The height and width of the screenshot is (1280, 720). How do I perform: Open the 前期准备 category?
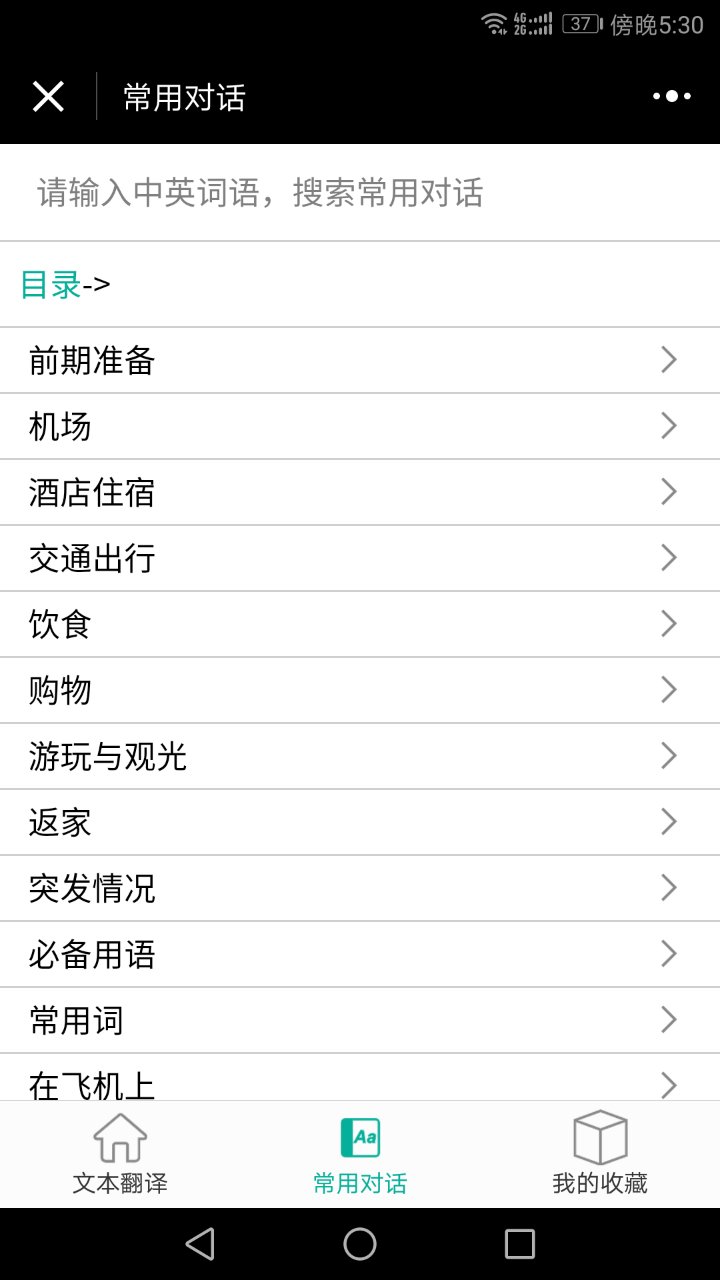point(360,360)
